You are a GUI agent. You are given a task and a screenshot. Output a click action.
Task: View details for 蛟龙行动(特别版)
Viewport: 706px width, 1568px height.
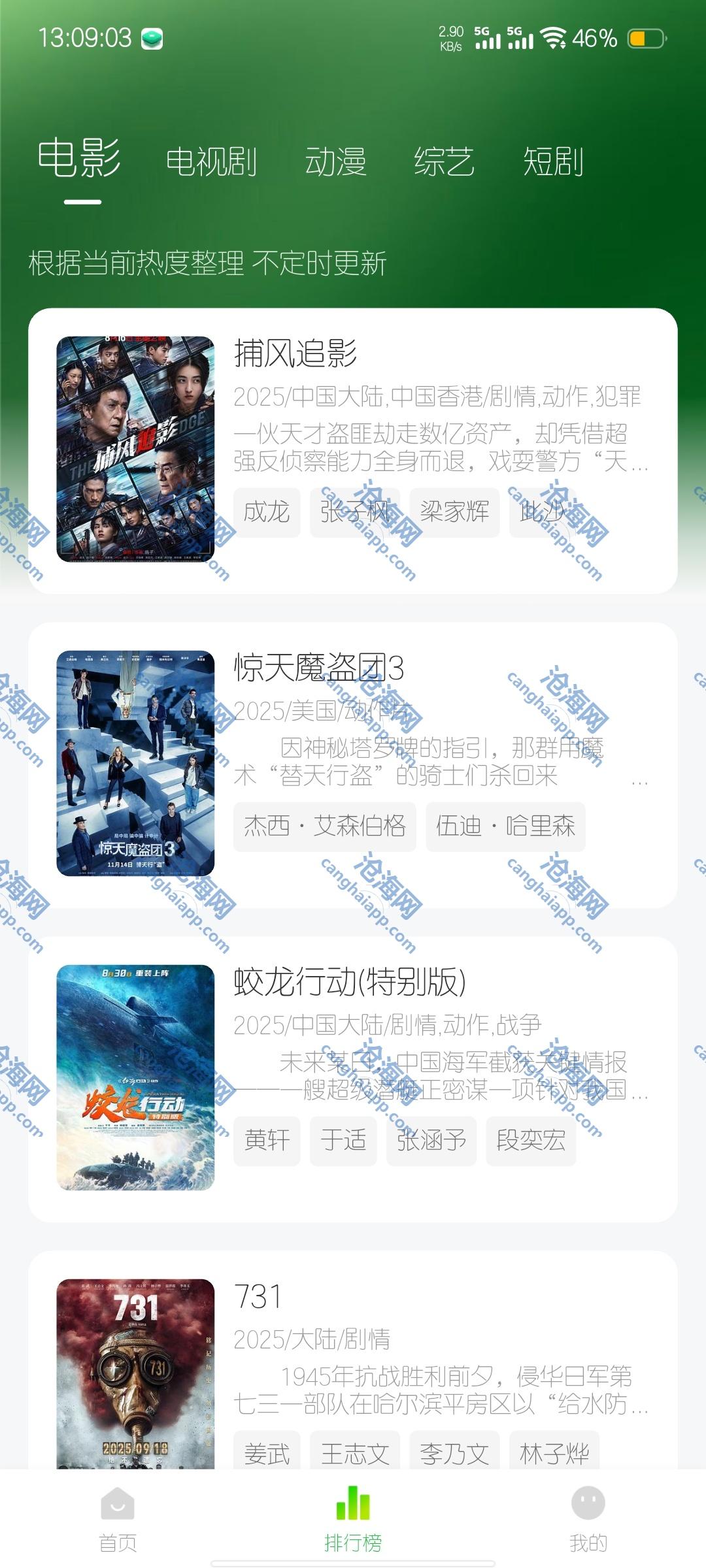pos(349,982)
